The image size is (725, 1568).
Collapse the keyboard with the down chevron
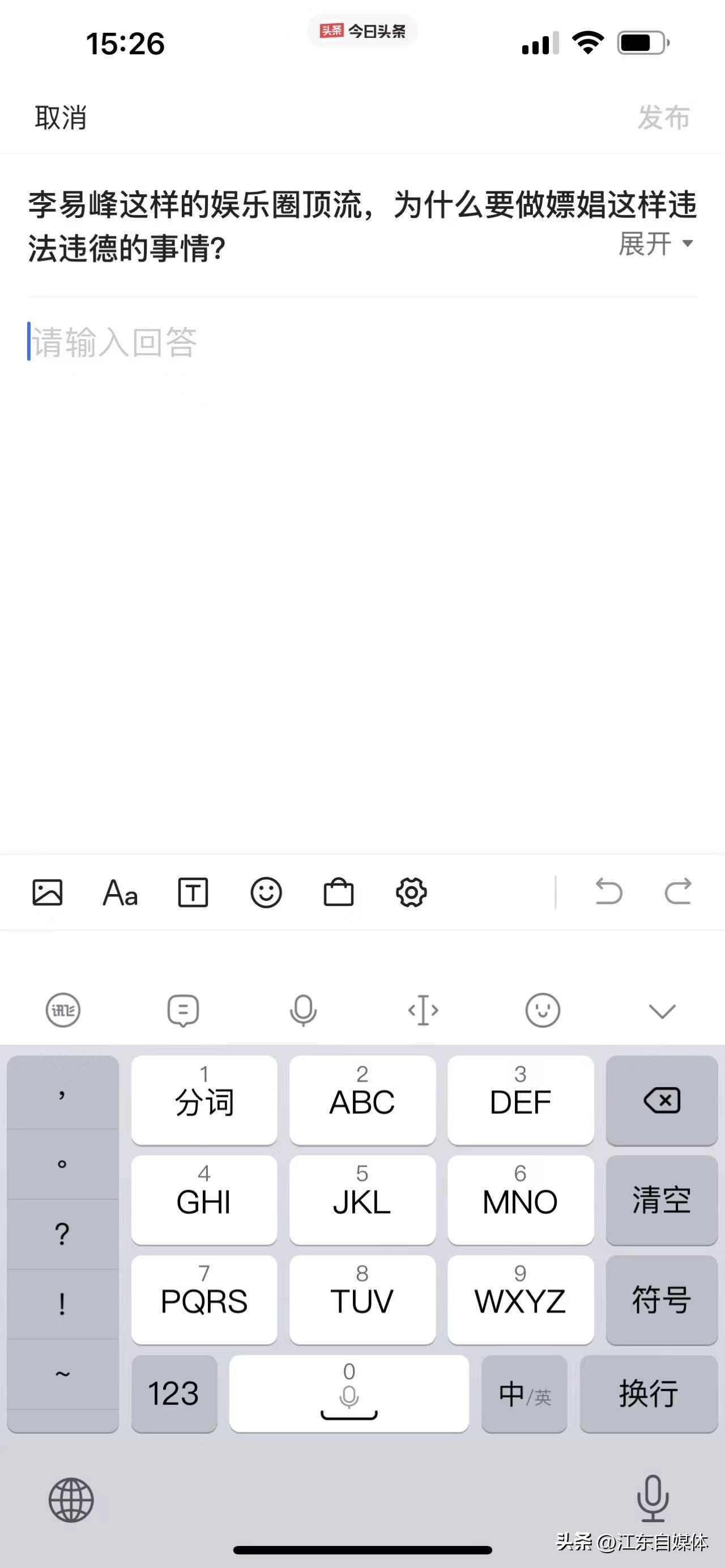pyautogui.click(x=662, y=1011)
